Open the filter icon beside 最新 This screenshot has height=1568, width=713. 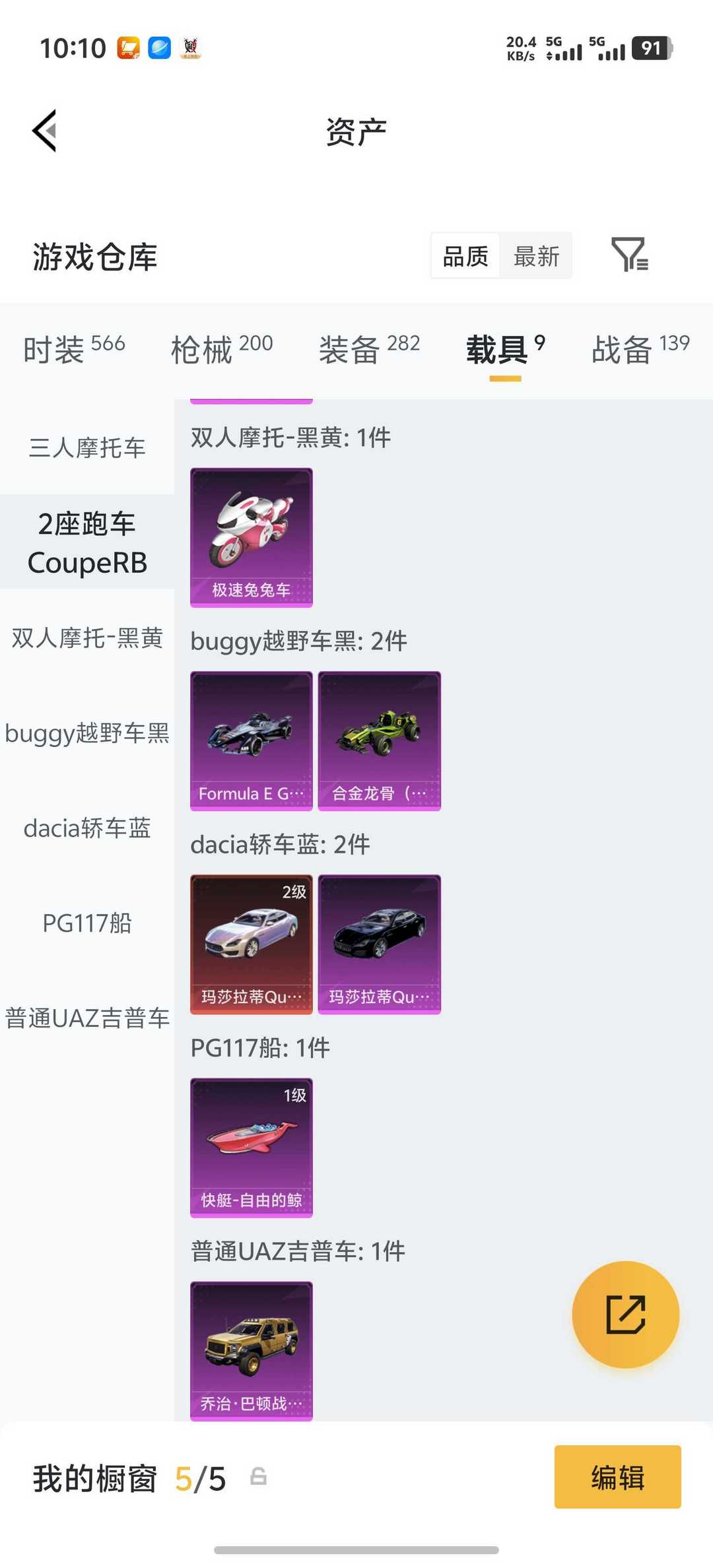coord(629,255)
